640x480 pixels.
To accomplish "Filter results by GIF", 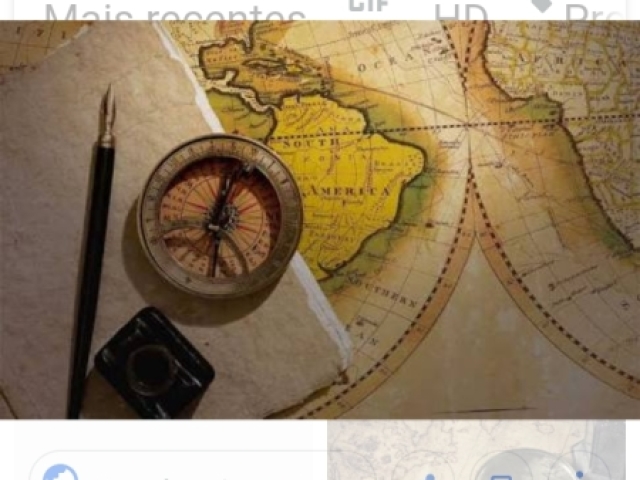I will [x=368, y=8].
